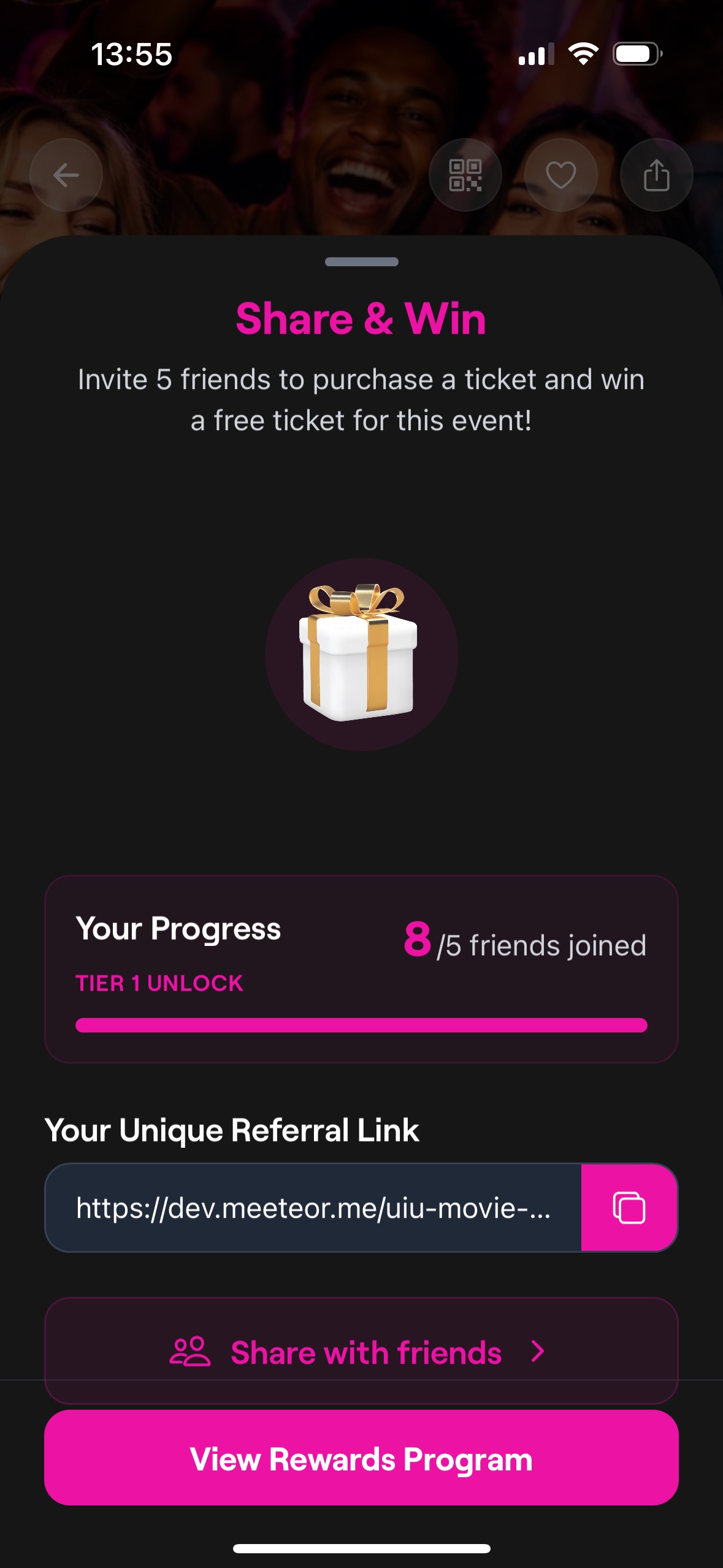This screenshot has height=1568, width=723.
Task: Favorite the event with the heart icon
Action: pyautogui.click(x=560, y=175)
